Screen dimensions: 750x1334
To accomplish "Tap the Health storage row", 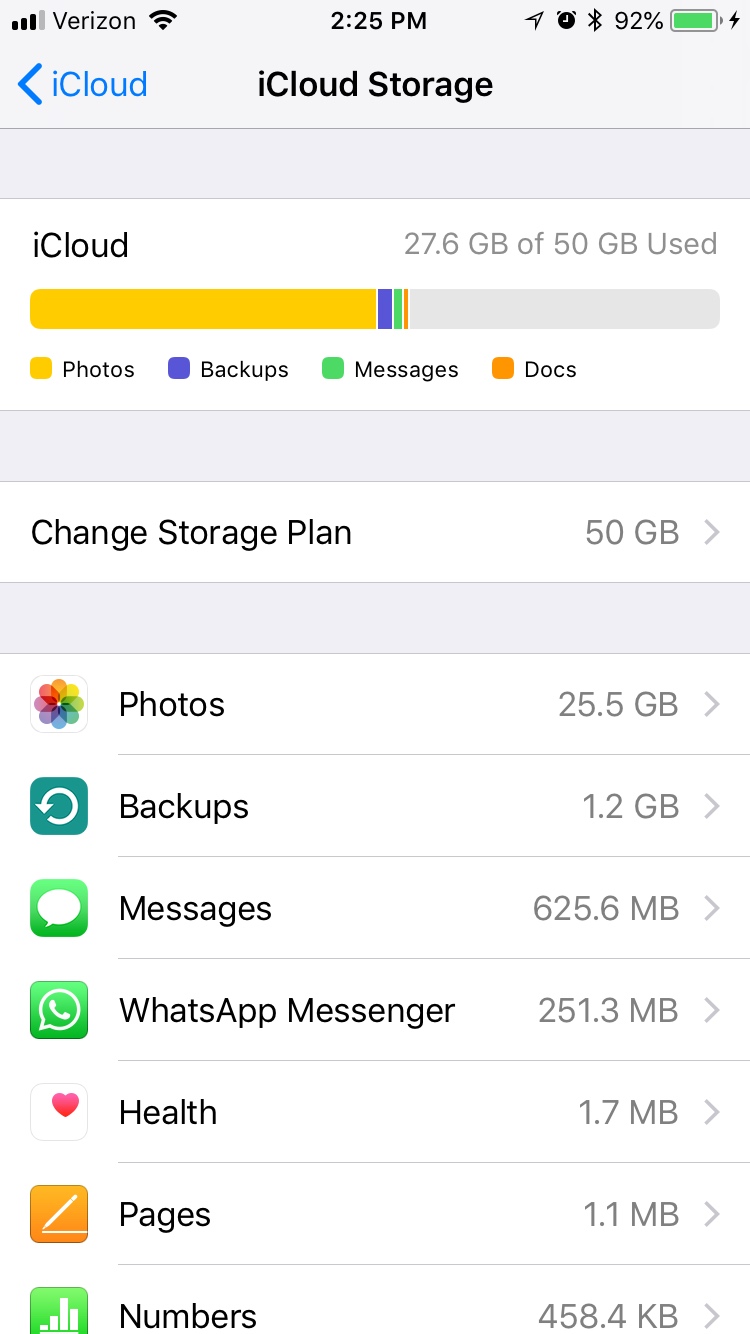I will click(x=375, y=1113).
